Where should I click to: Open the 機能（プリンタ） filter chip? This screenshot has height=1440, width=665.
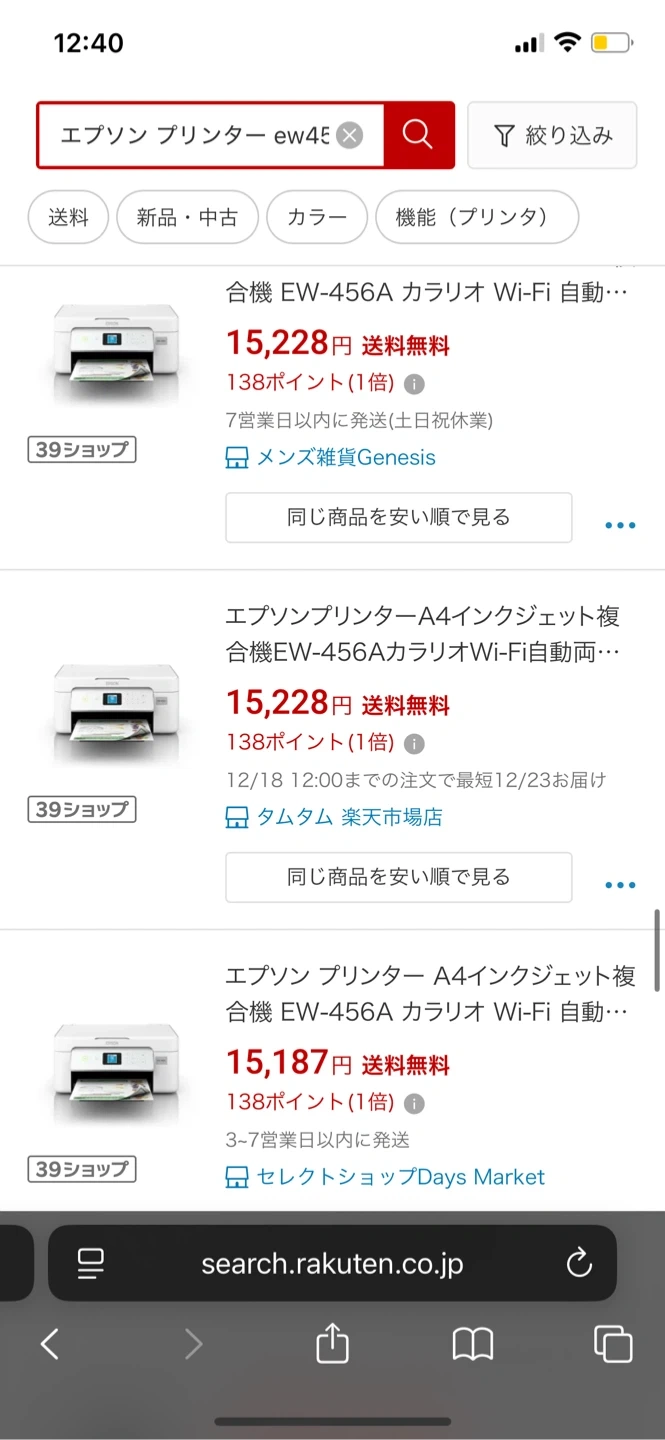[x=476, y=217]
